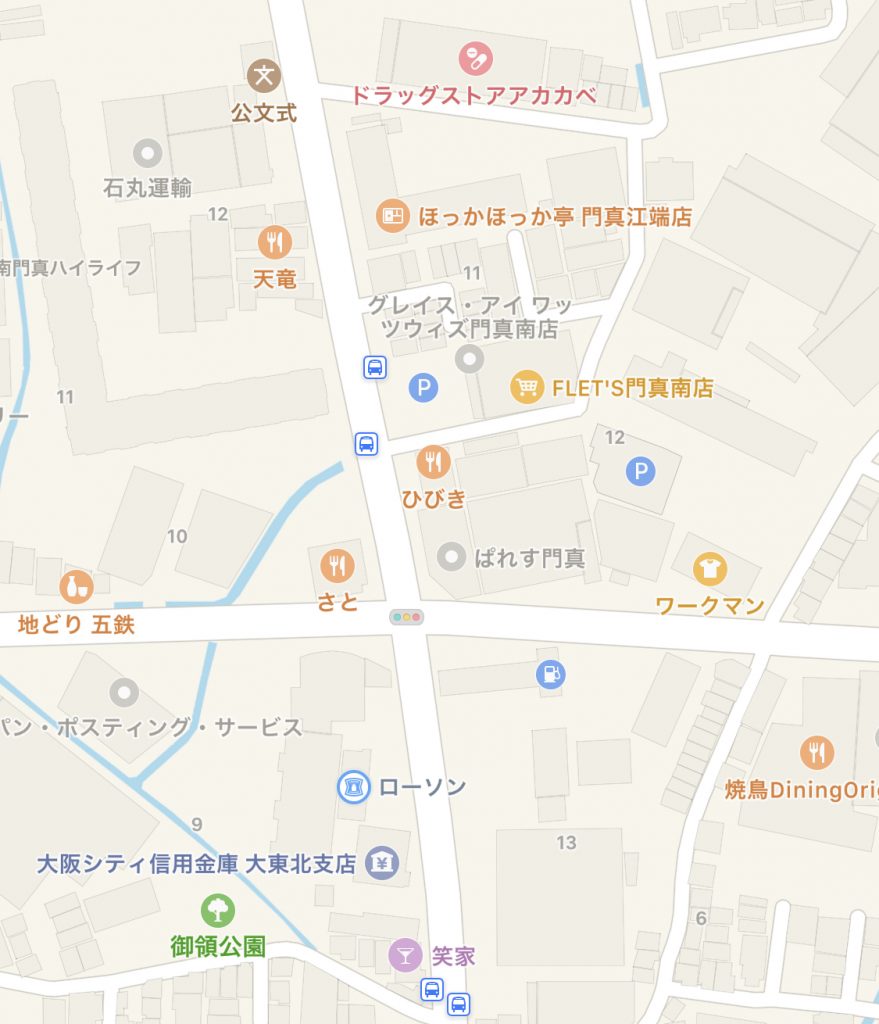Image resolution: width=879 pixels, height=1024 pixels.
Task: Tap the ひびき restaurant marker
Action: [x=433, y=461]
